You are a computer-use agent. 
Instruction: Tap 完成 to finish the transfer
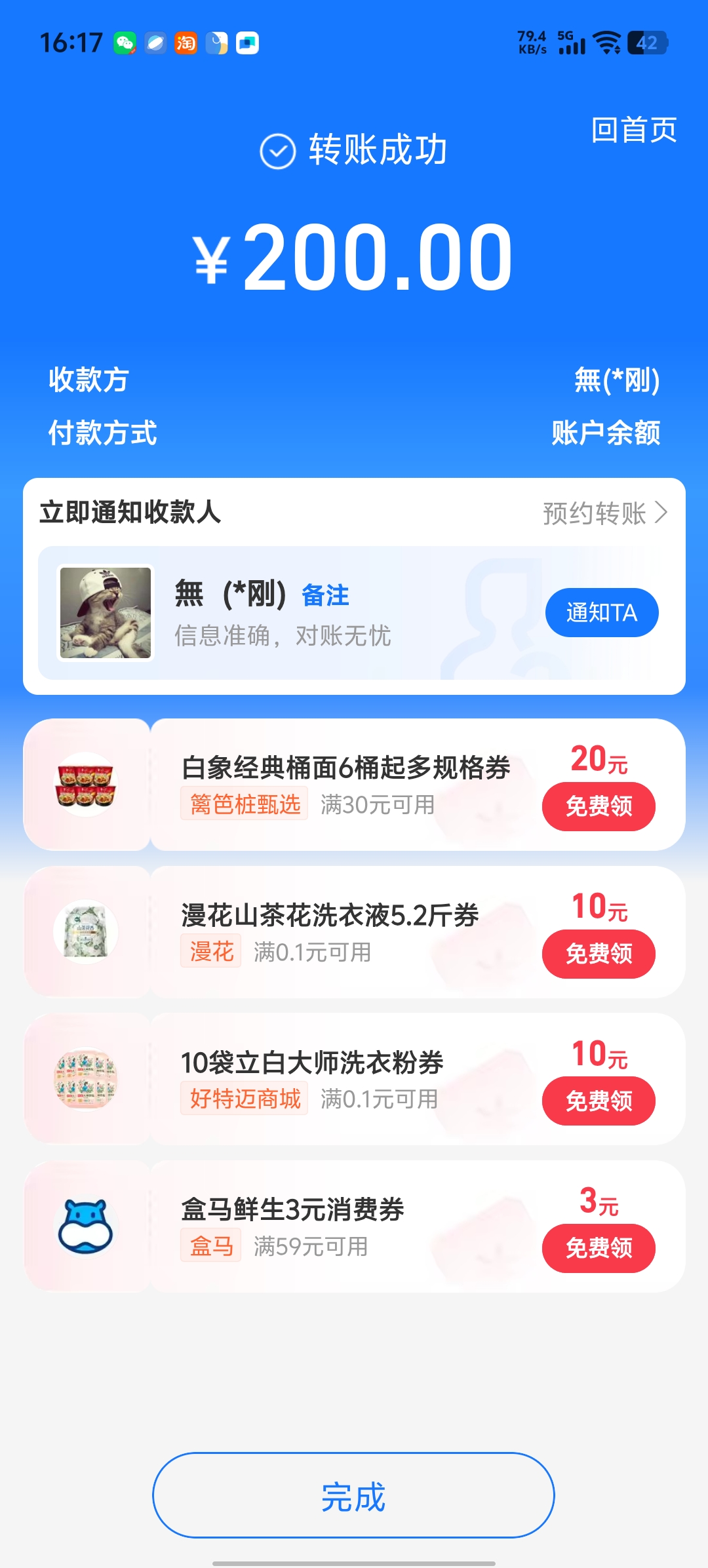coord(353,1495)
